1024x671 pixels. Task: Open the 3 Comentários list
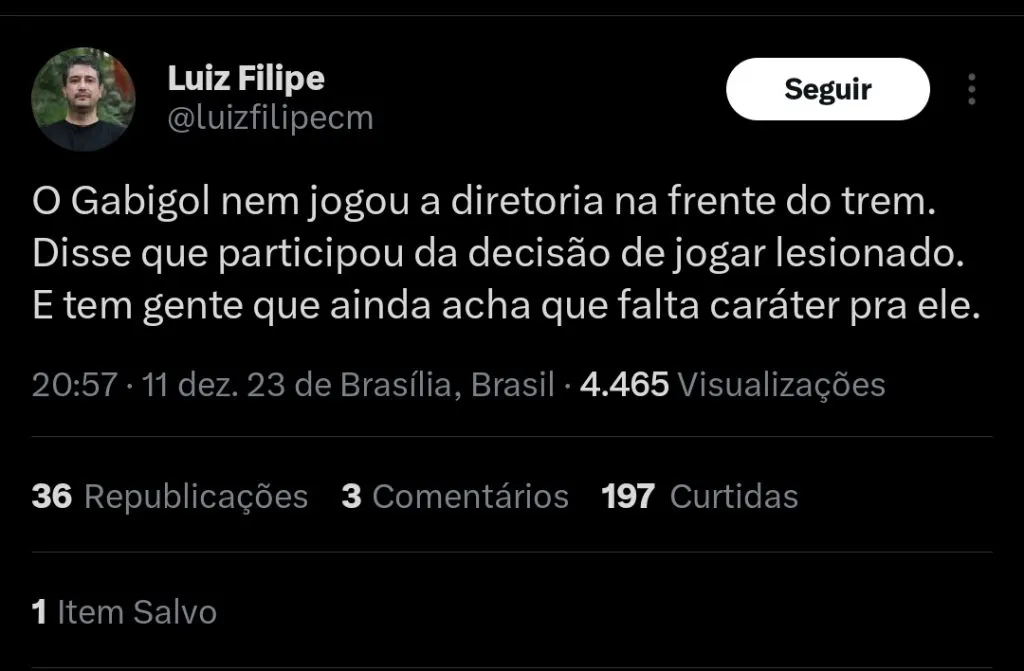click(x=455, y=496)
